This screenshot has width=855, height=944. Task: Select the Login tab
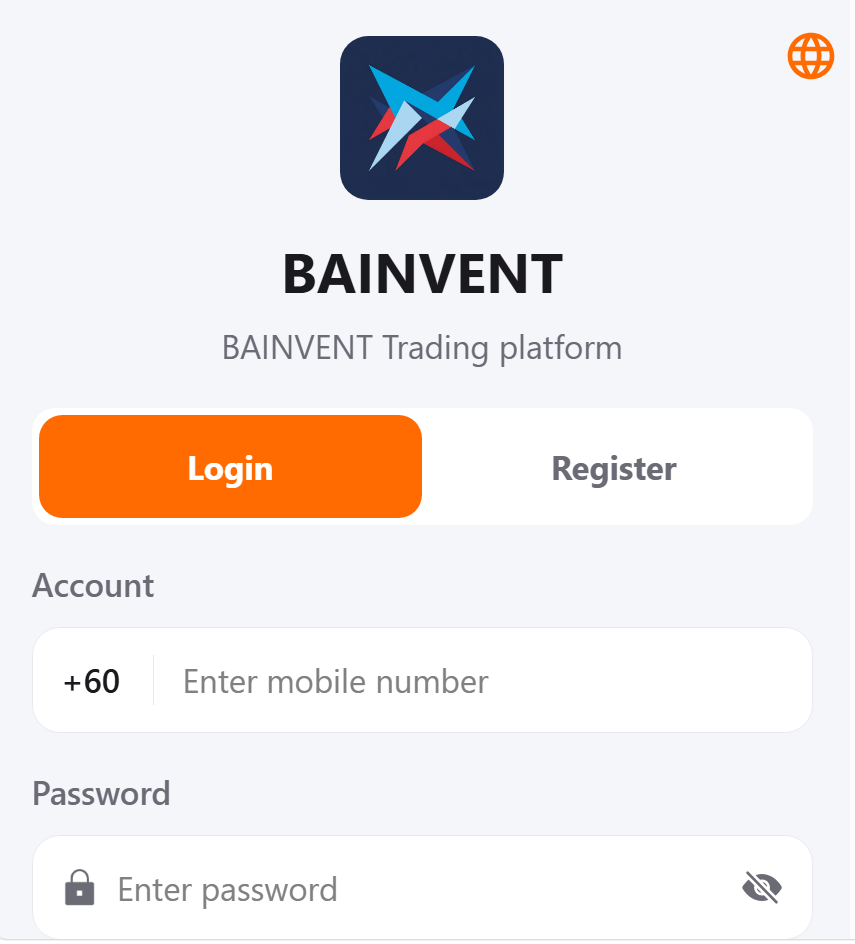pyautogui.click(x=230, y=468)
